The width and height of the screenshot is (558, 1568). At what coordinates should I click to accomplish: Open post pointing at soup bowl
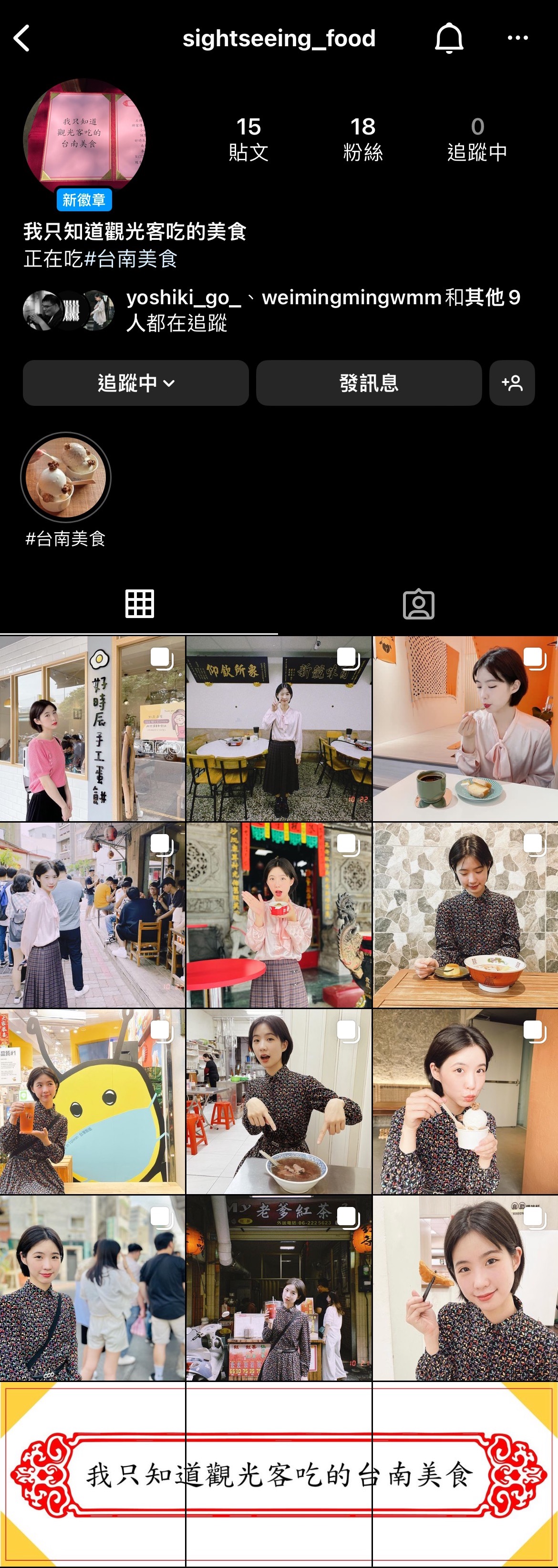[279, 1101]
